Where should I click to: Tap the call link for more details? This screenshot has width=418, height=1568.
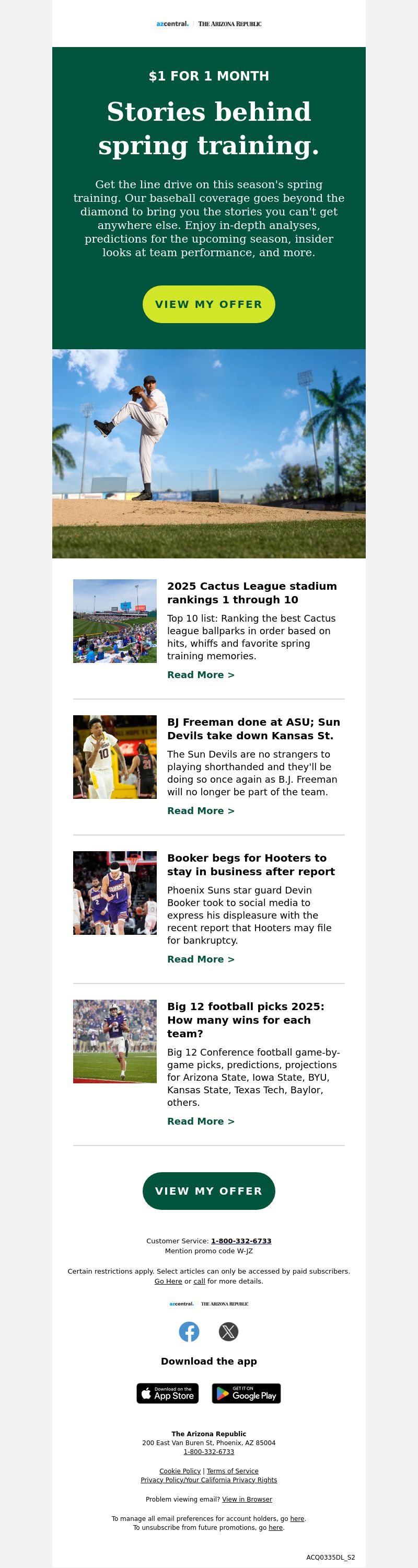click(x=200, y=1281)
